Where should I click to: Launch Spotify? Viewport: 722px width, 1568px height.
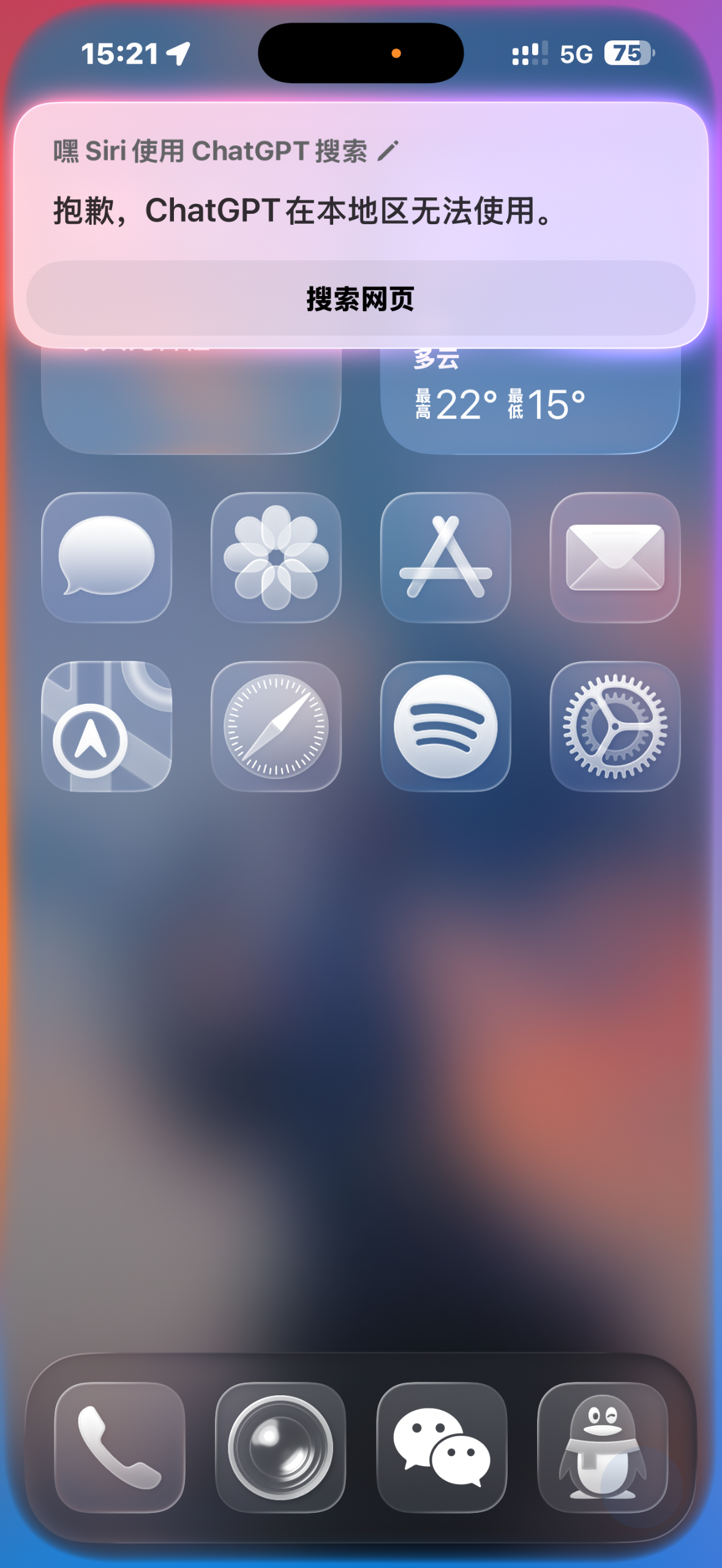click(445, 726)
